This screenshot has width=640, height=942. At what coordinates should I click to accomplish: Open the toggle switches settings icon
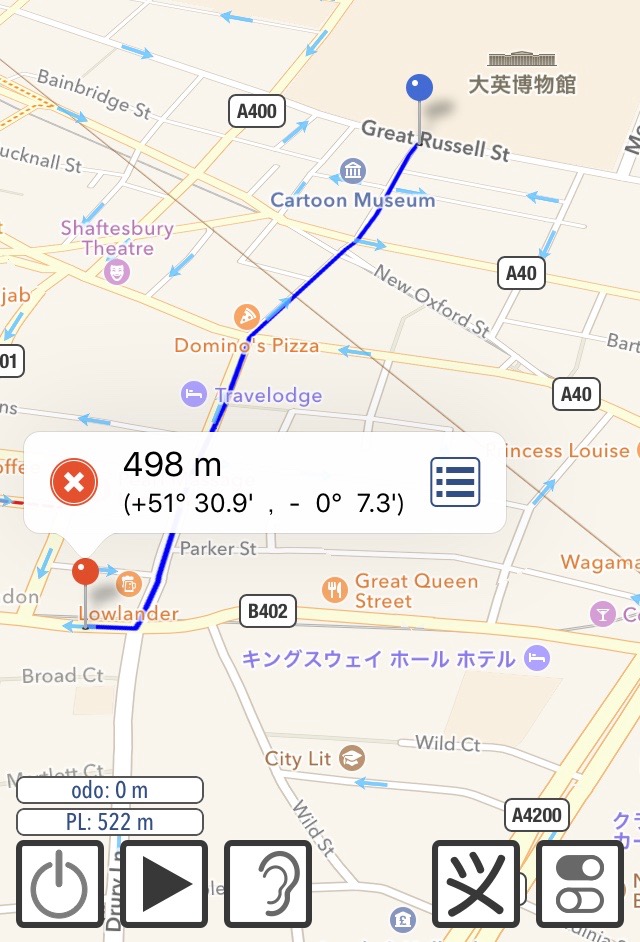pos(581,885)
